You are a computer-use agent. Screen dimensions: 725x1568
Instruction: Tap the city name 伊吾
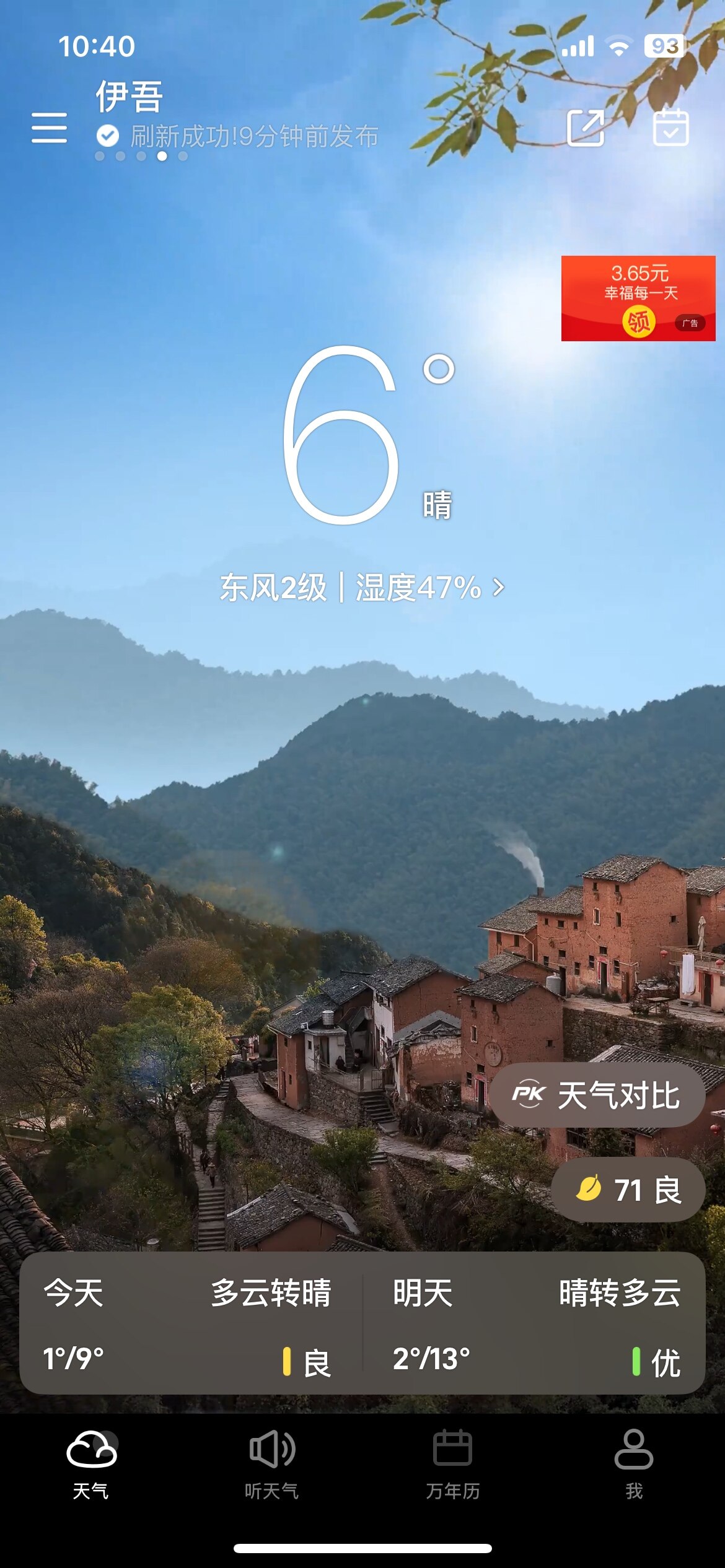(130, 97)
